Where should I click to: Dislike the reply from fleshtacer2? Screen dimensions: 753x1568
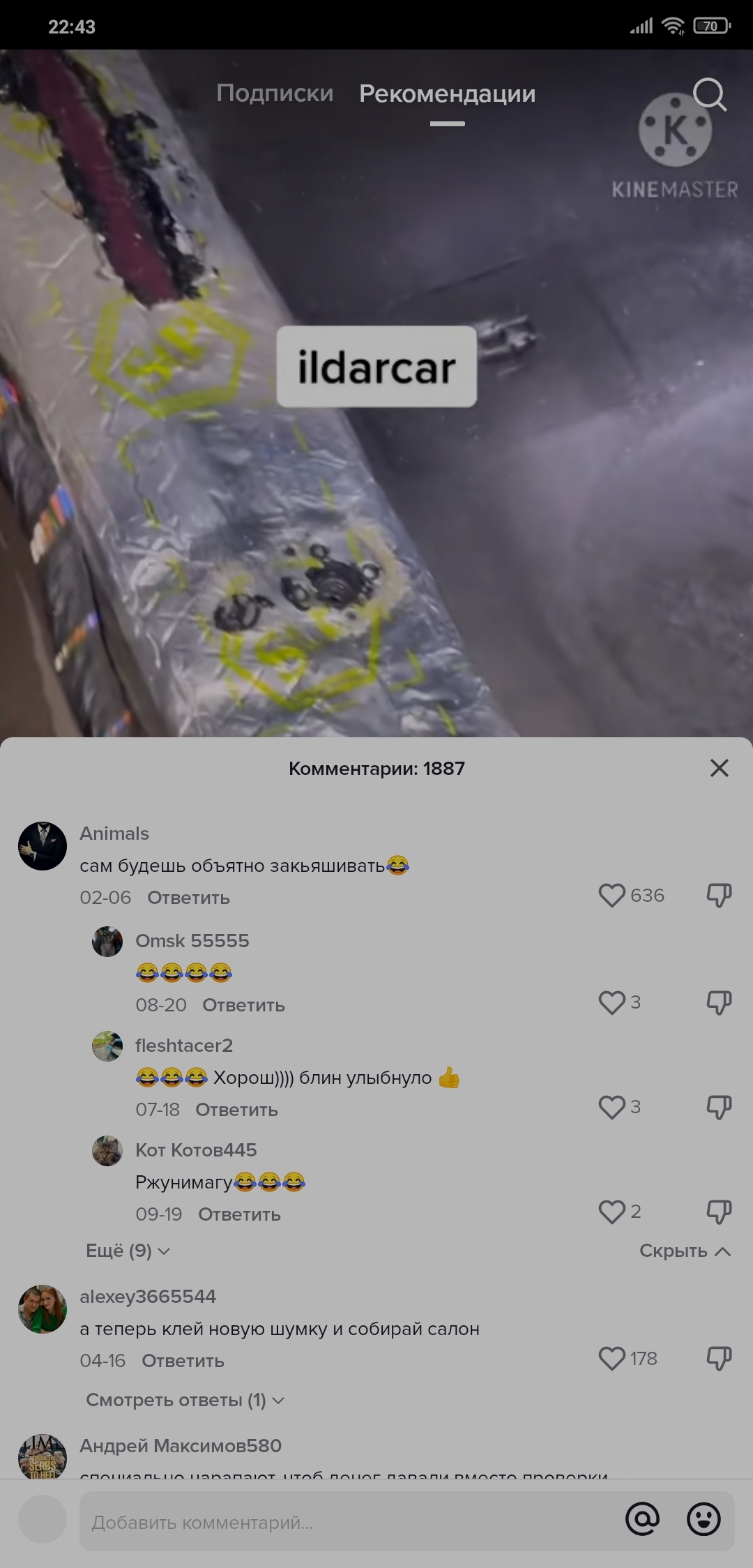click(x=718, y=1107)
